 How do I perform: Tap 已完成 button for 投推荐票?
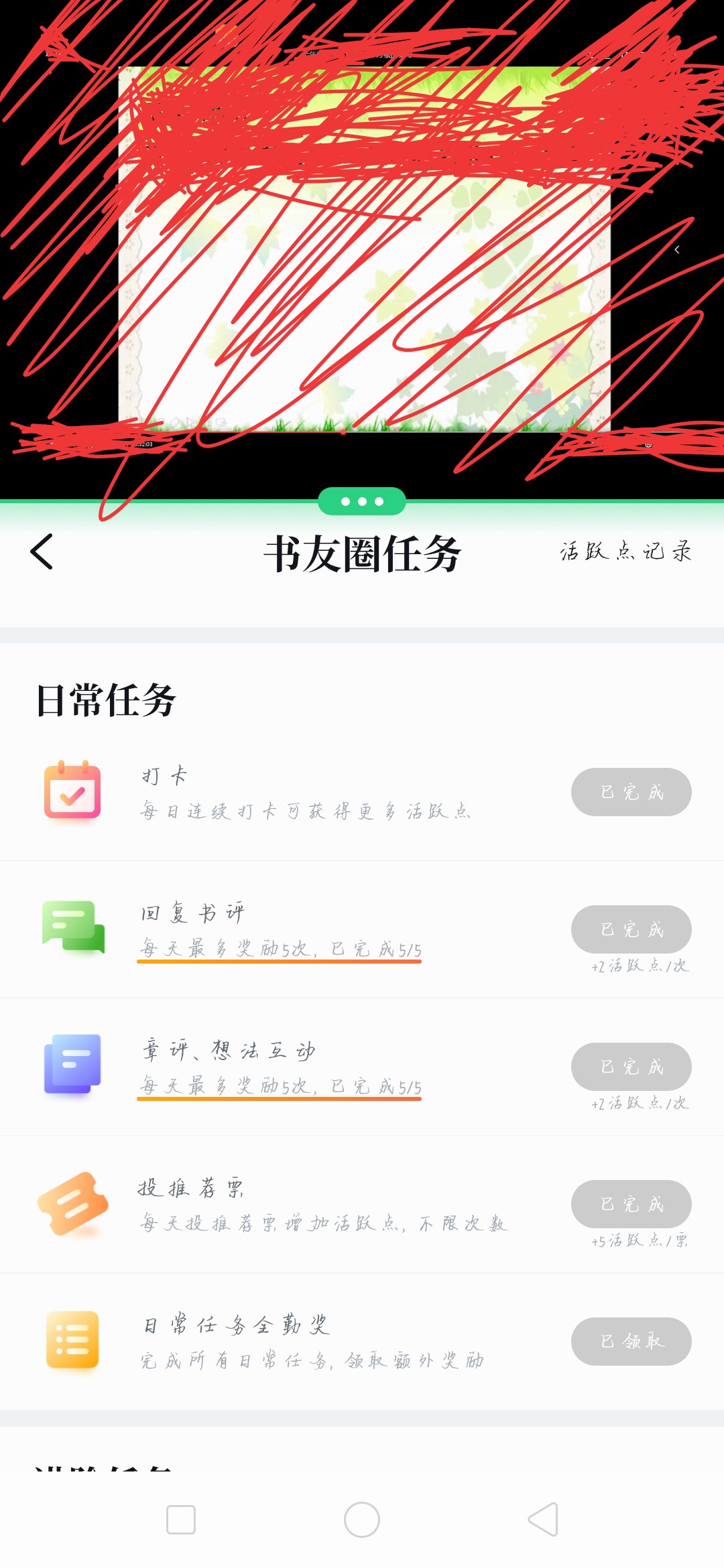click(x=631, y=1204)
